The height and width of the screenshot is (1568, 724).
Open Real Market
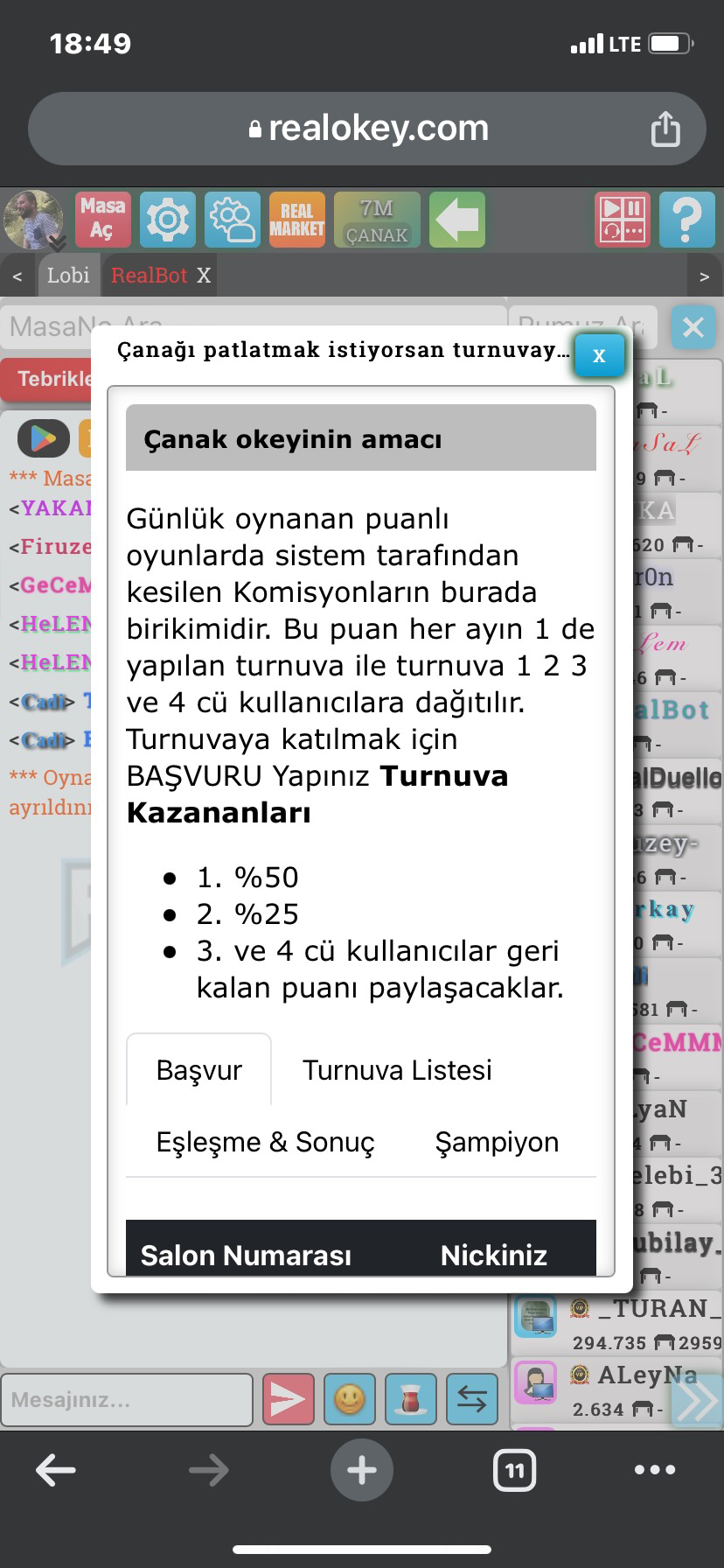pyautogui.click(x=297, y=219)
